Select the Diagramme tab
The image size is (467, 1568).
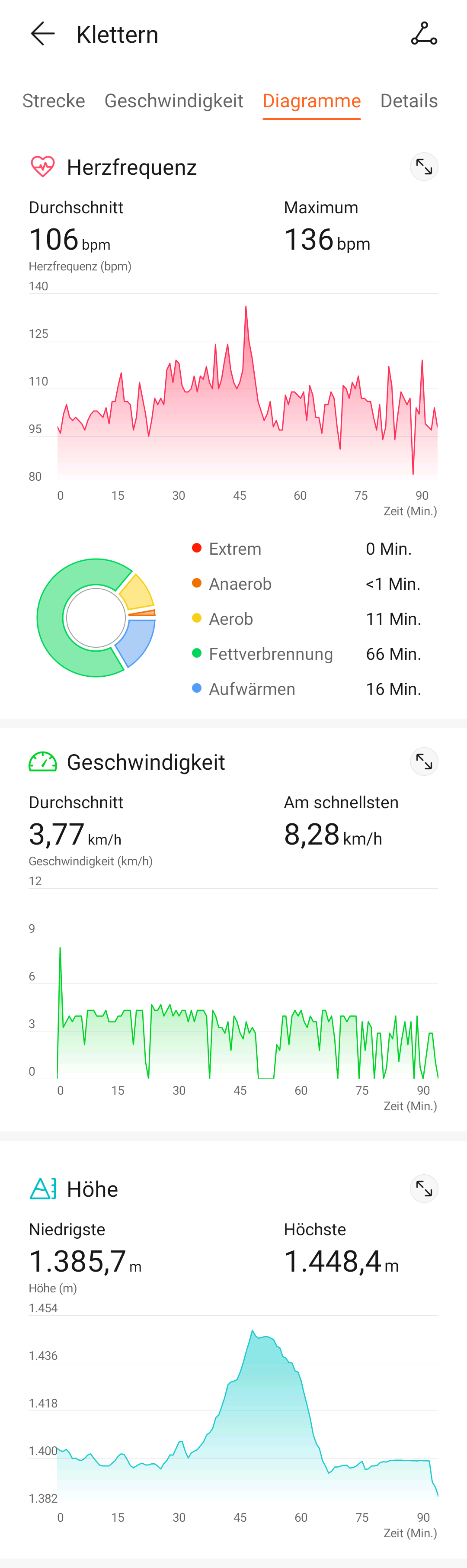(311, 100)
